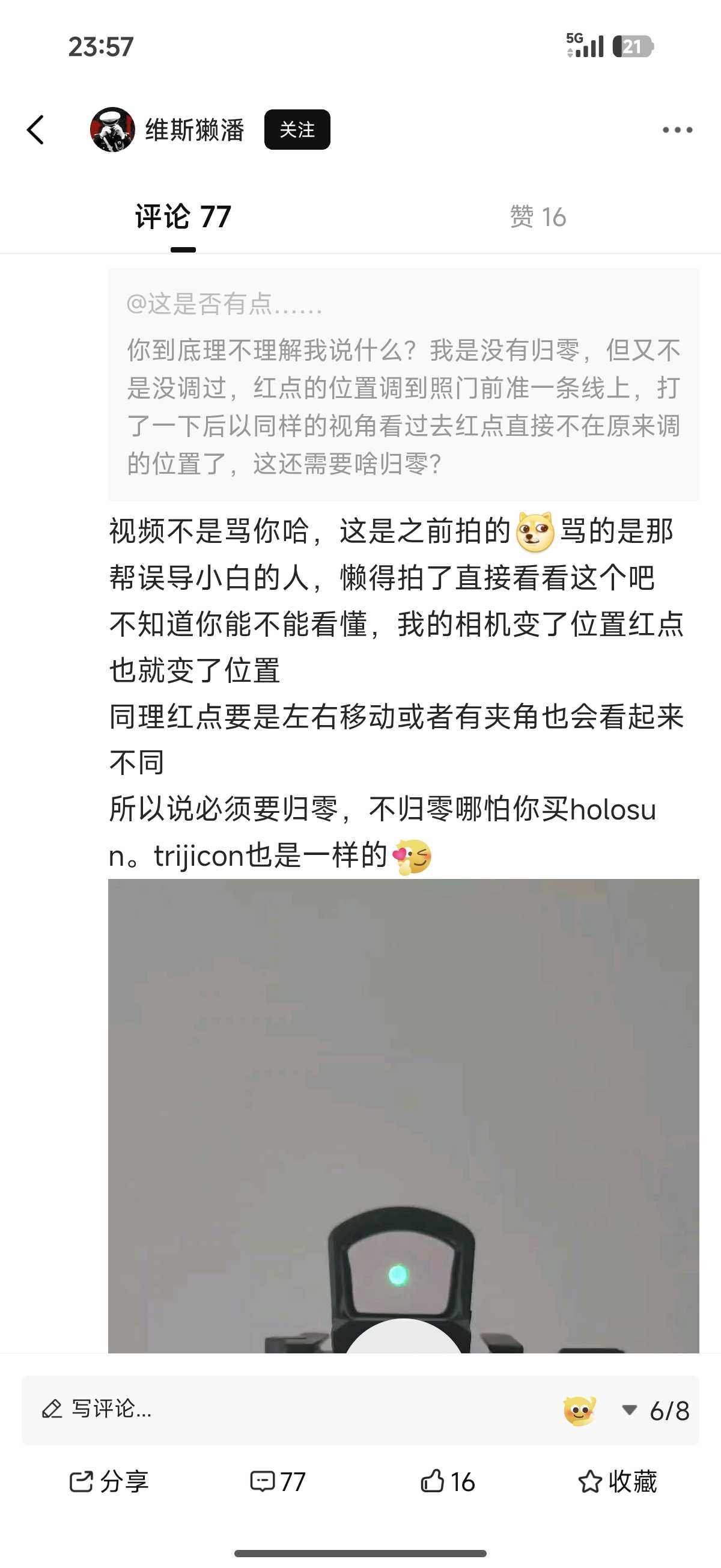721x1568 pixels.
Task: Open the emoji picker in comment bar
Action: pyautogui.click(x=579, y=1410)
